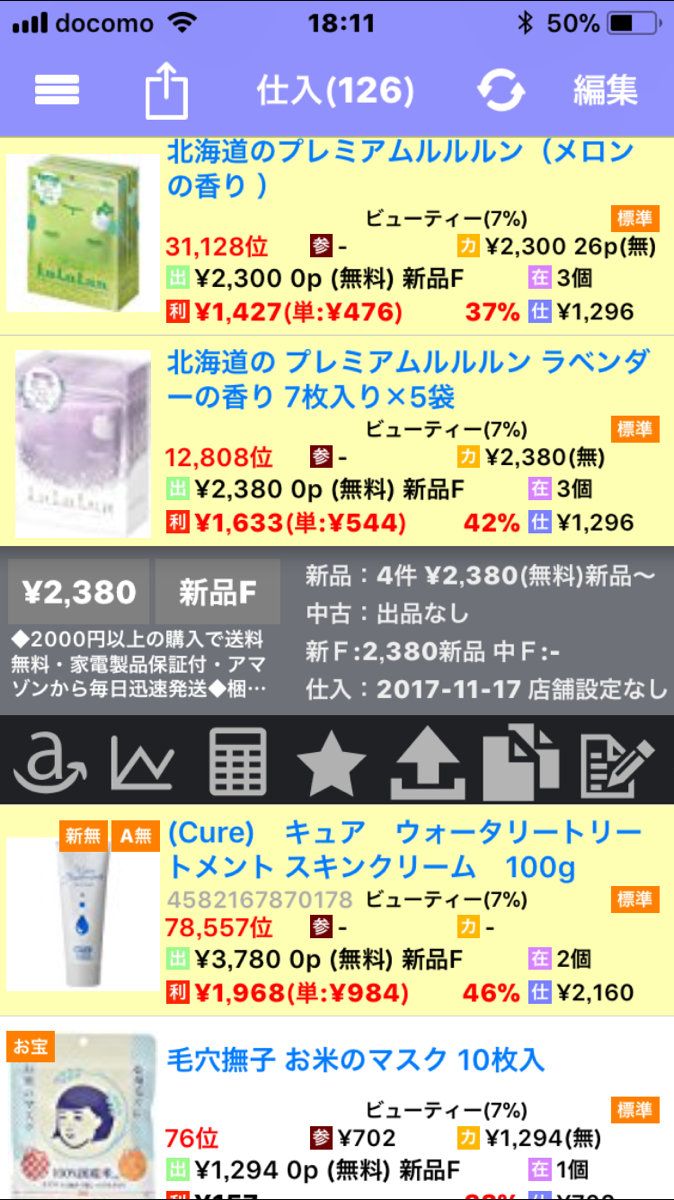
Task: Select the ラベンダーの香り 7枚入り×5袋 item
Action: tap(337, 442)
